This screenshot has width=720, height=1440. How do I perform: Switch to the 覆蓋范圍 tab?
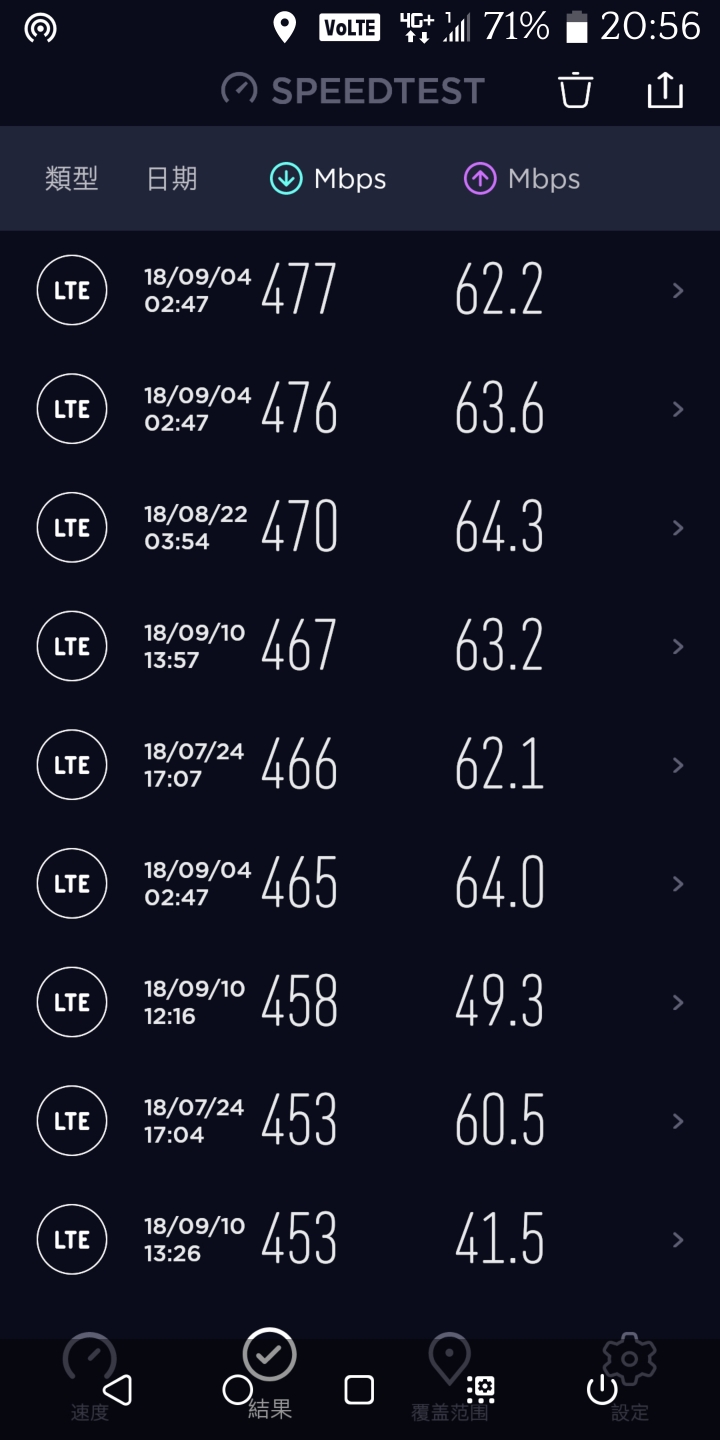[450, 1378]
